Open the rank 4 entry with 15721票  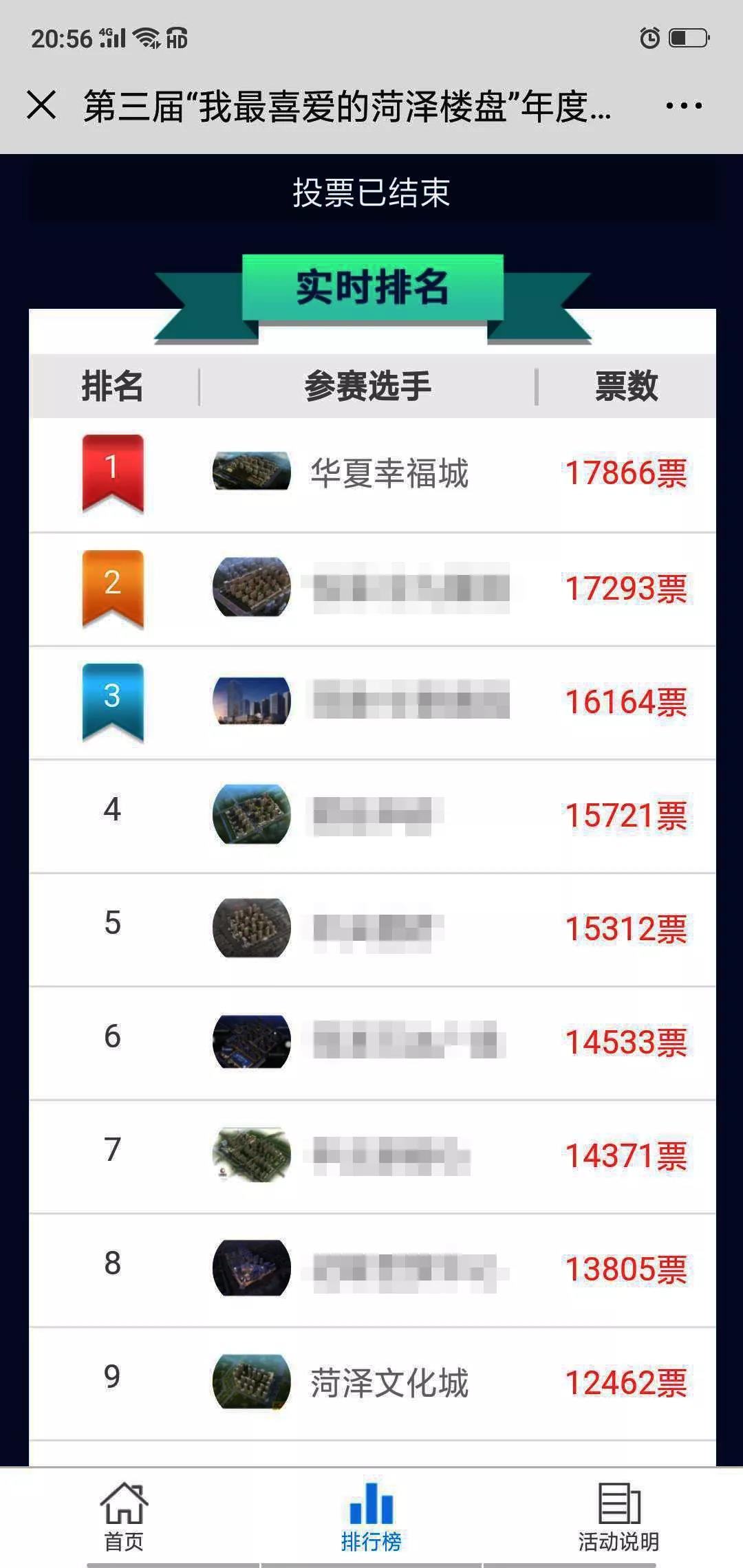point(378,815)
